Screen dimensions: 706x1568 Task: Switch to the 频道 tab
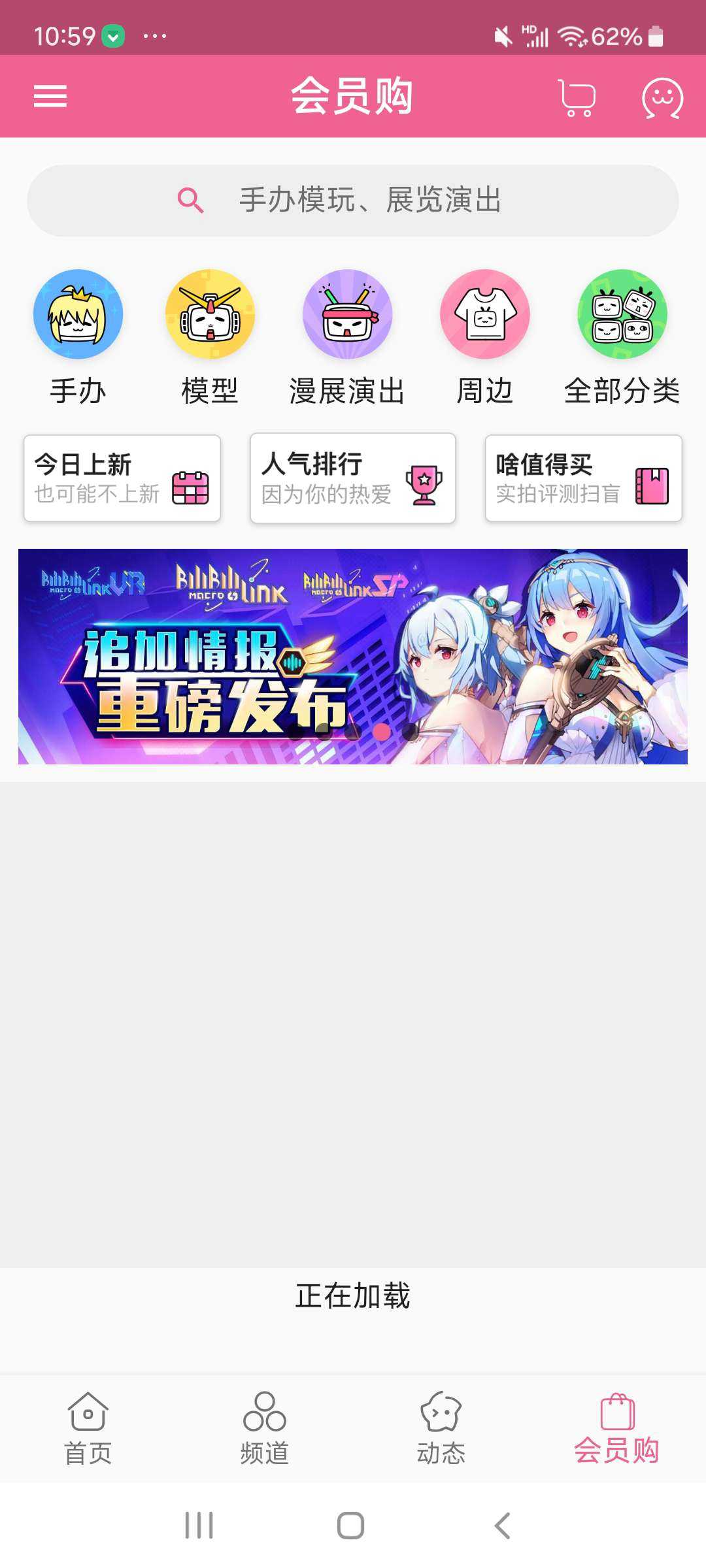[265, 1428]
